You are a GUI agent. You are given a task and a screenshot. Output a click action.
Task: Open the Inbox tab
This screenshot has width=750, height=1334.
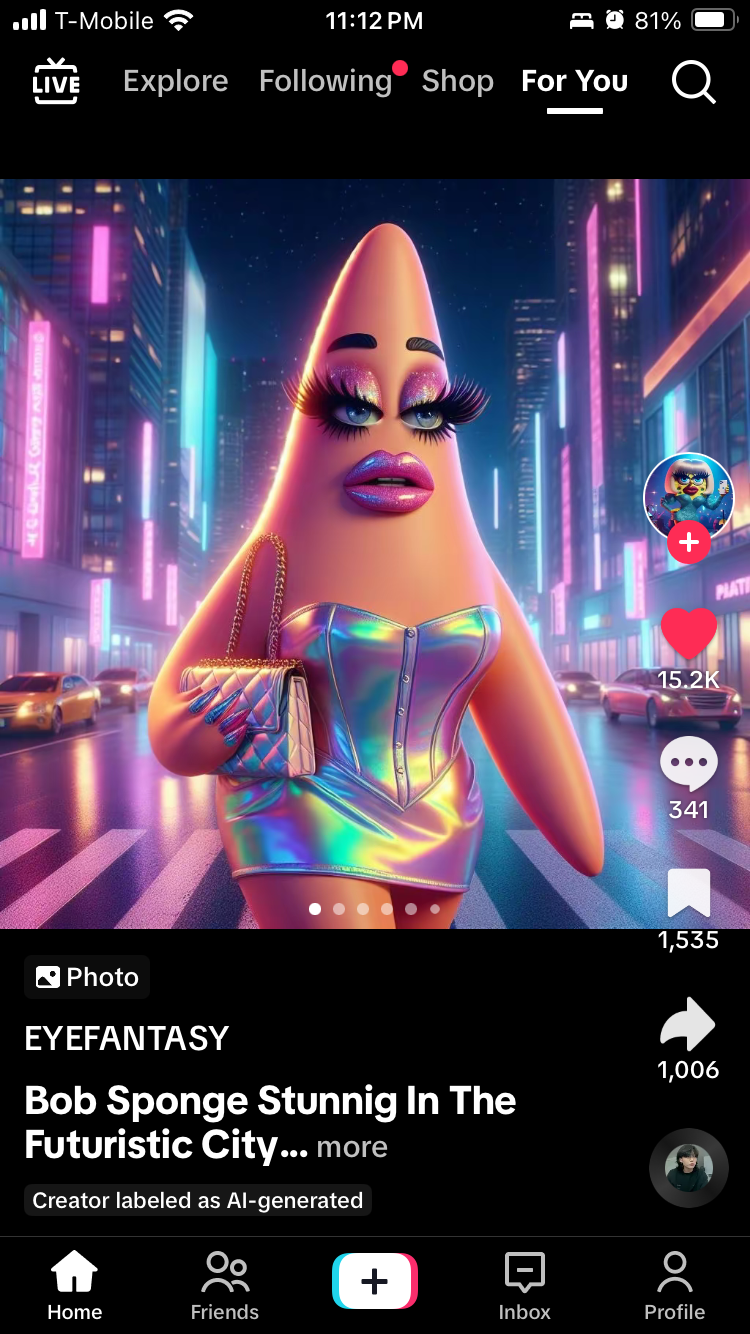pos(525,1285)
